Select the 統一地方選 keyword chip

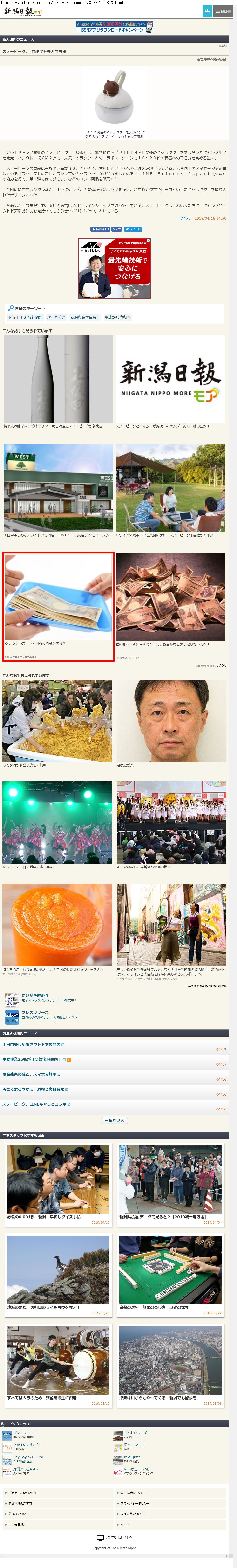[x=56, y=317]
